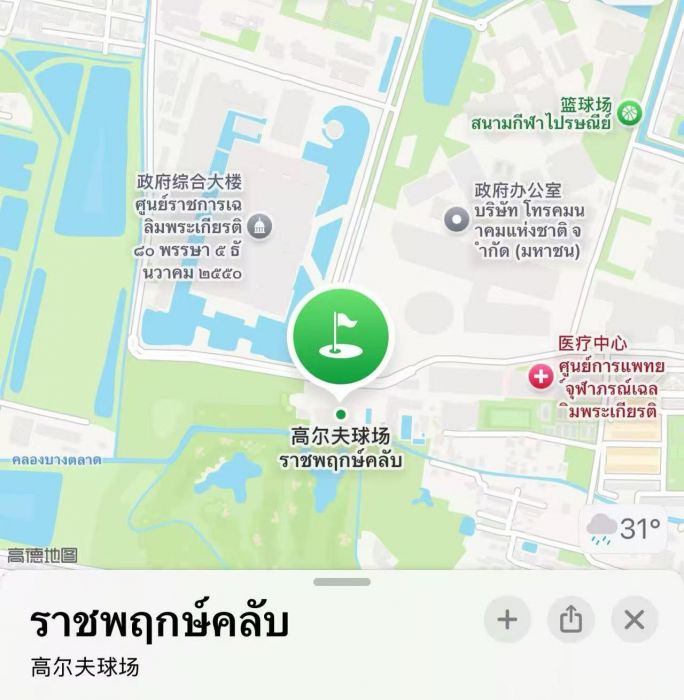The height and width of the screenshot is (700, 684).
Task: Open the 31° weather widget
Action: tap(625, 528)
